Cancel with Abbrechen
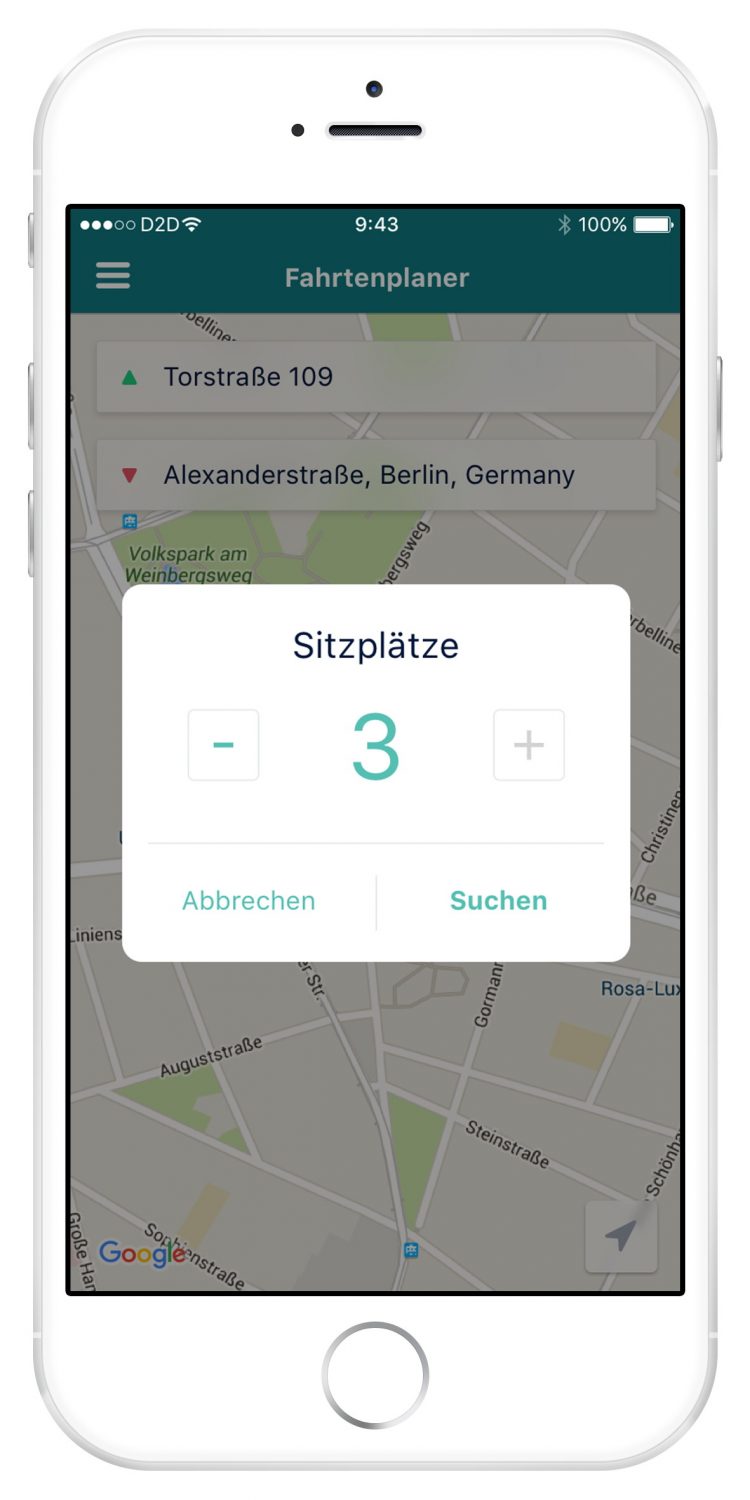Viewport: 750px width, 1500px height. coord(249,900)
